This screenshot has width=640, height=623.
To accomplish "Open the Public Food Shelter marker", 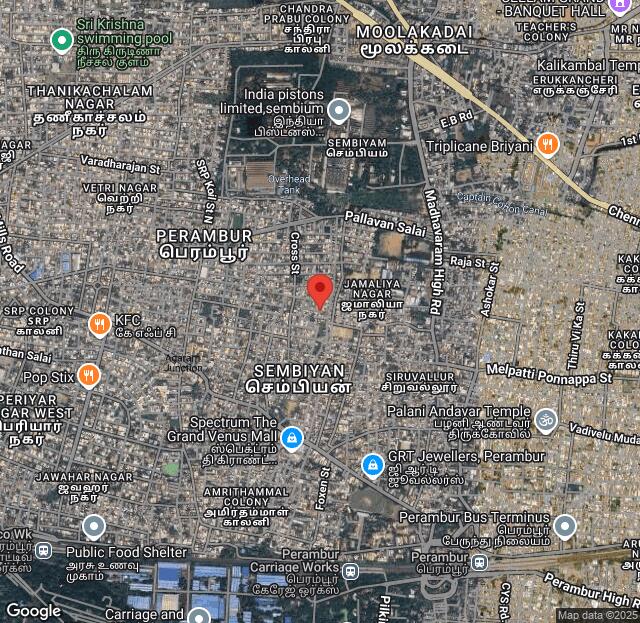I will pos(94,526).
